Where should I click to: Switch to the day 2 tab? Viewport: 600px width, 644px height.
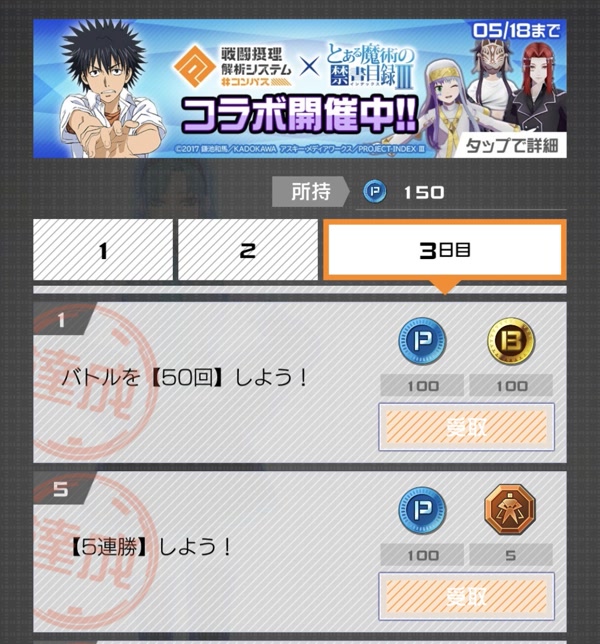[247, 250]
